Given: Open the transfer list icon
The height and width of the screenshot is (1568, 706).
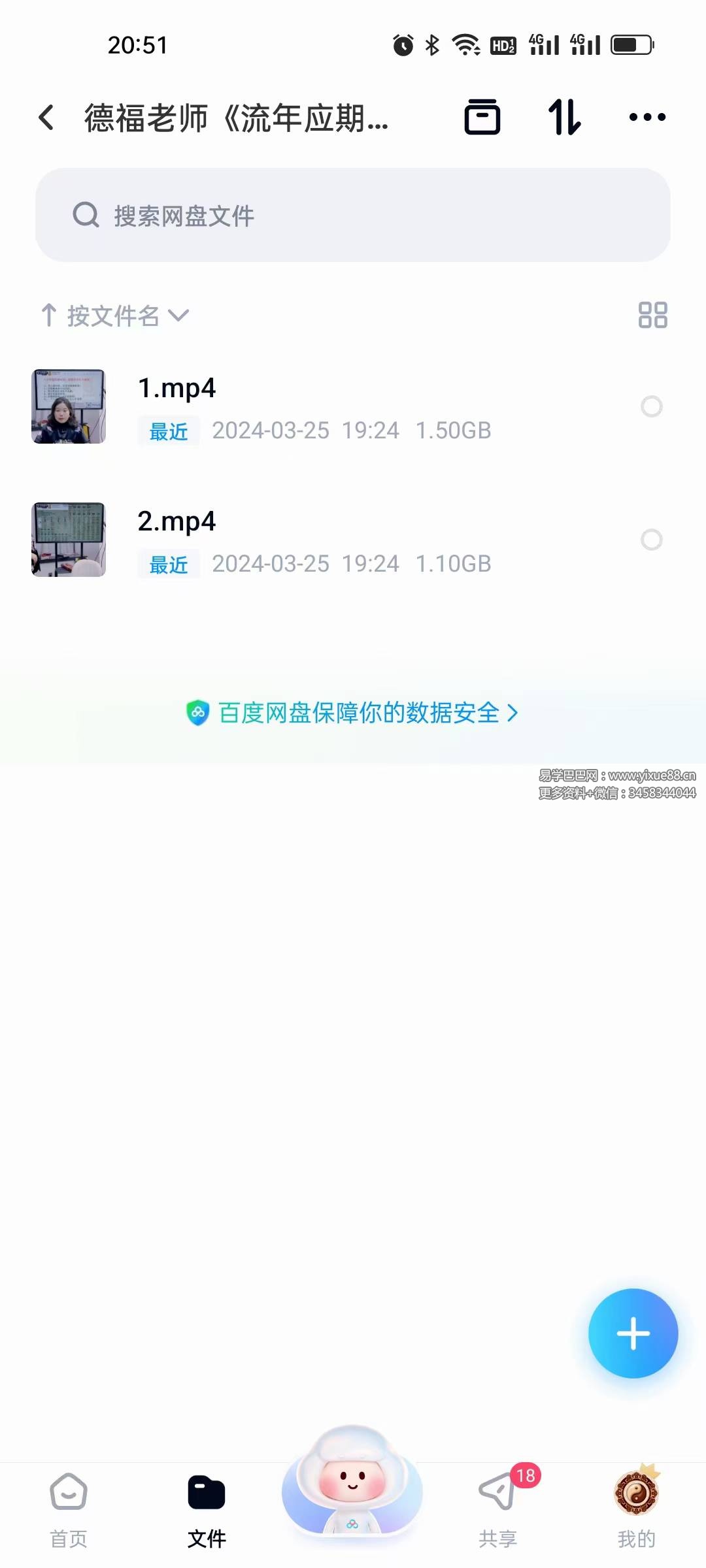Looking at the screenshot, I should pos(564,116).
